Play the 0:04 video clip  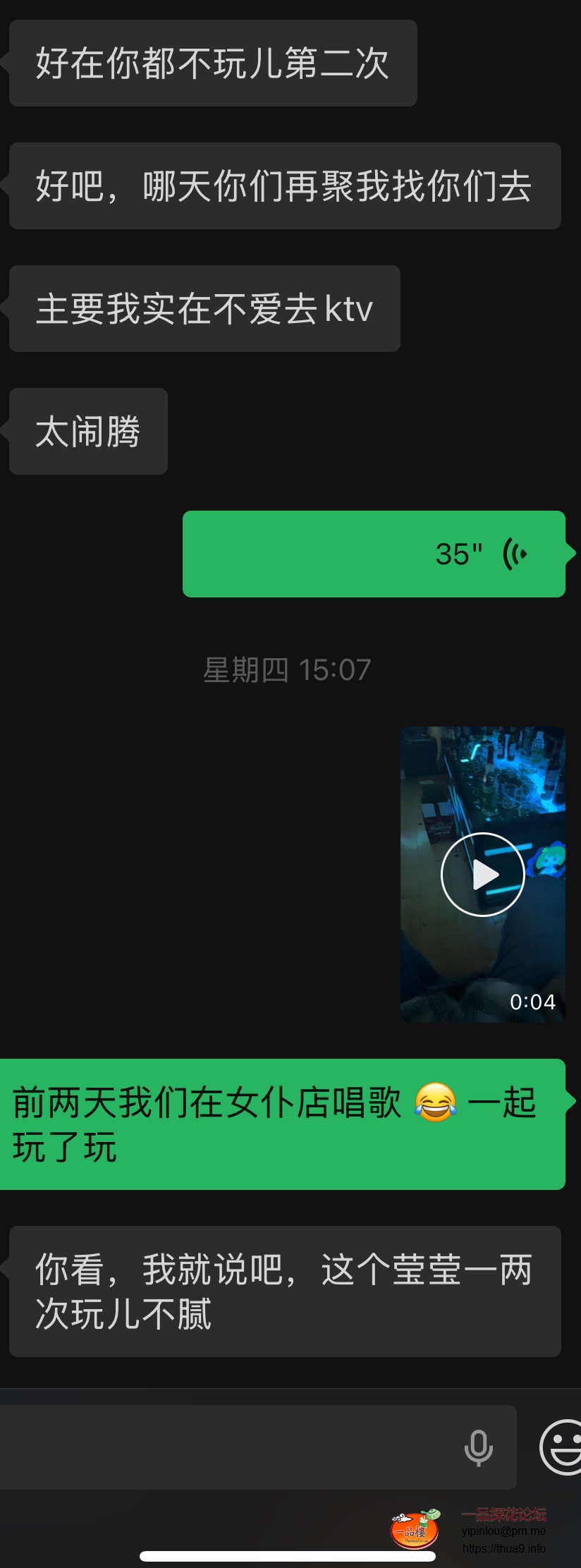coord(483,875)
